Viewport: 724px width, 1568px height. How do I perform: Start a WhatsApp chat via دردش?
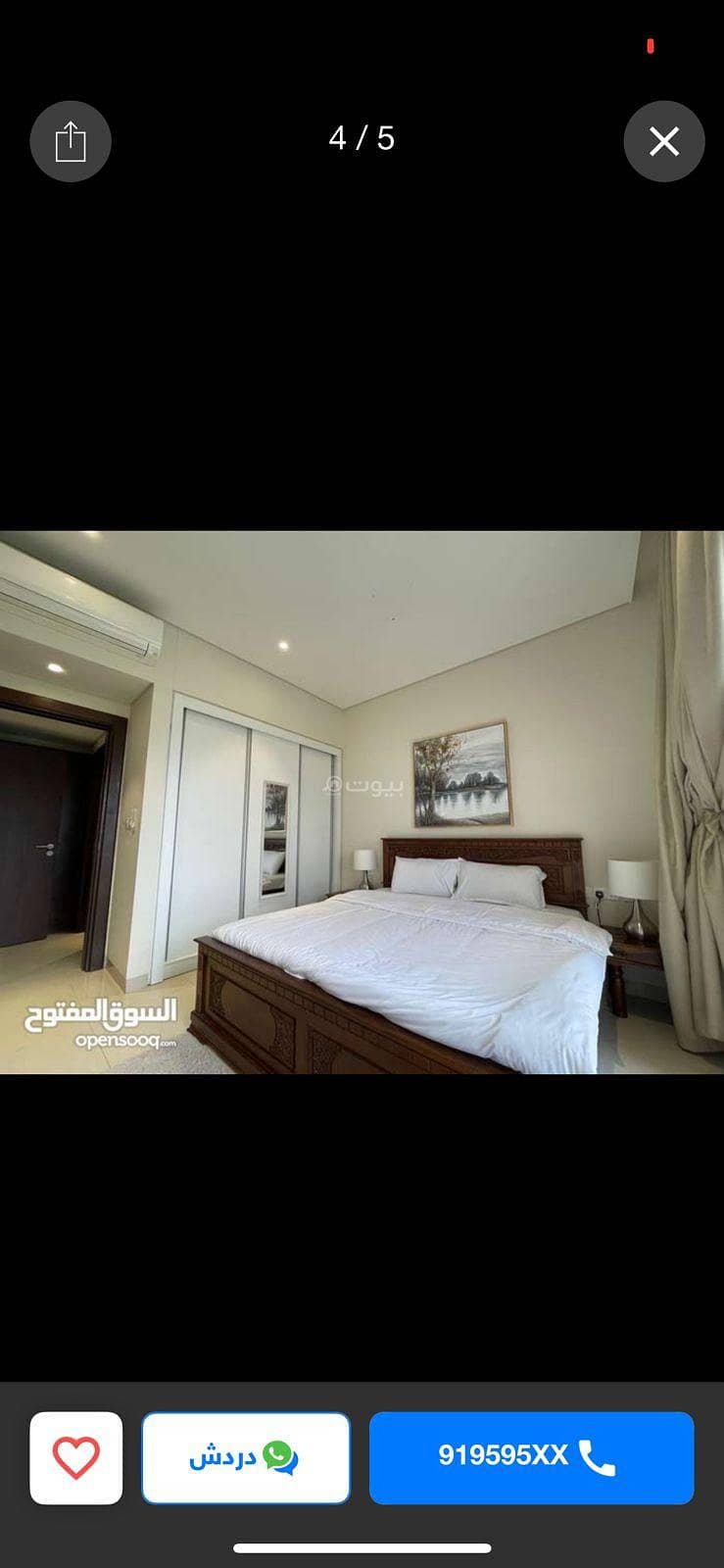(246, 1457)
